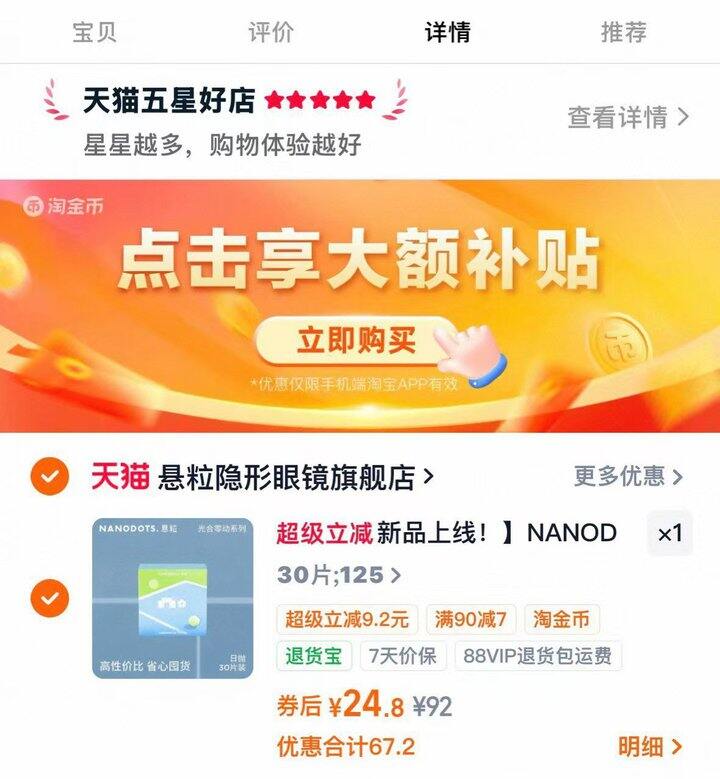Change the 30片;125 variant selection

[339, 575]
